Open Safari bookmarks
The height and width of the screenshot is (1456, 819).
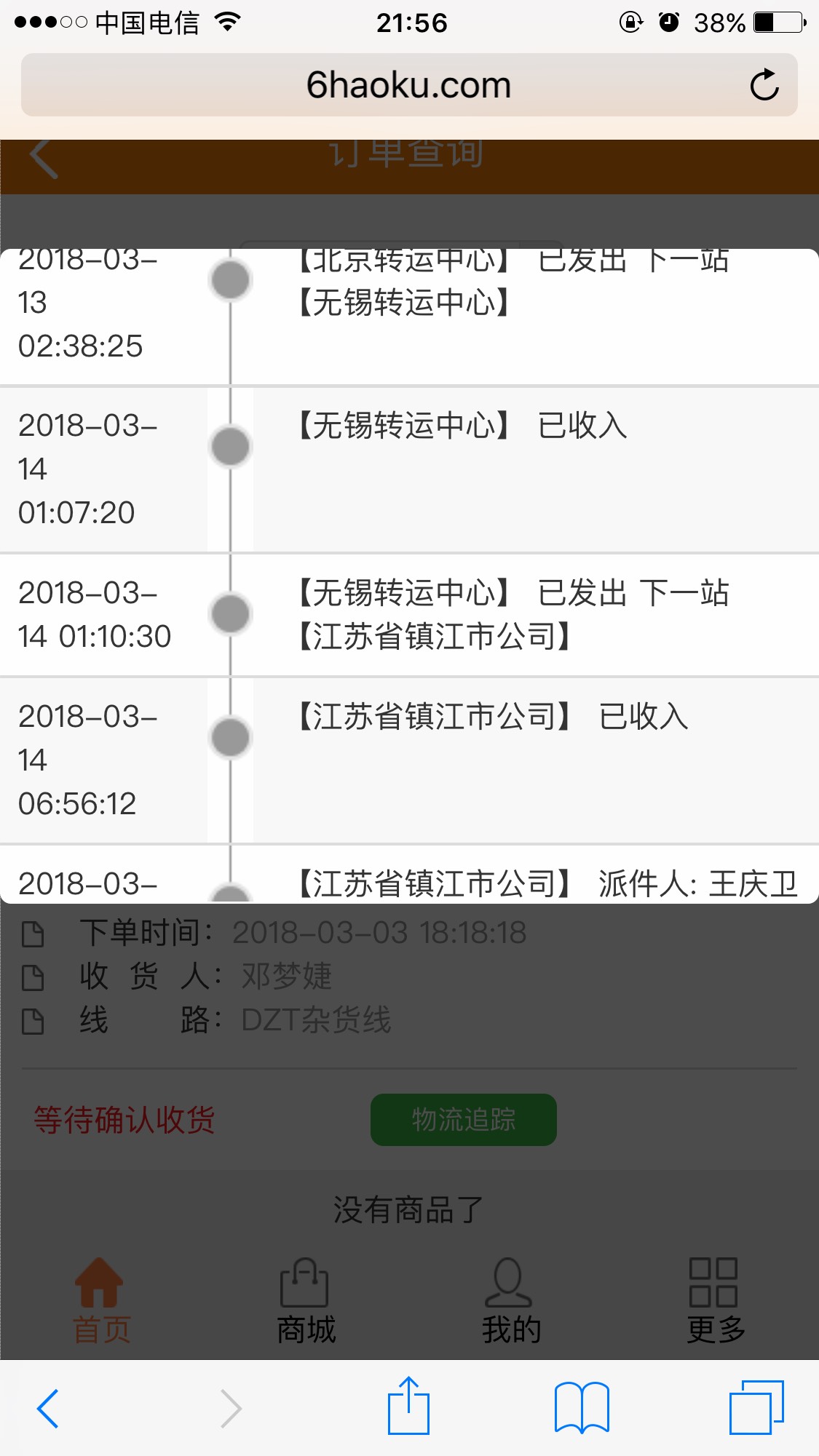pyautogui.click(x=582, y=1408)
